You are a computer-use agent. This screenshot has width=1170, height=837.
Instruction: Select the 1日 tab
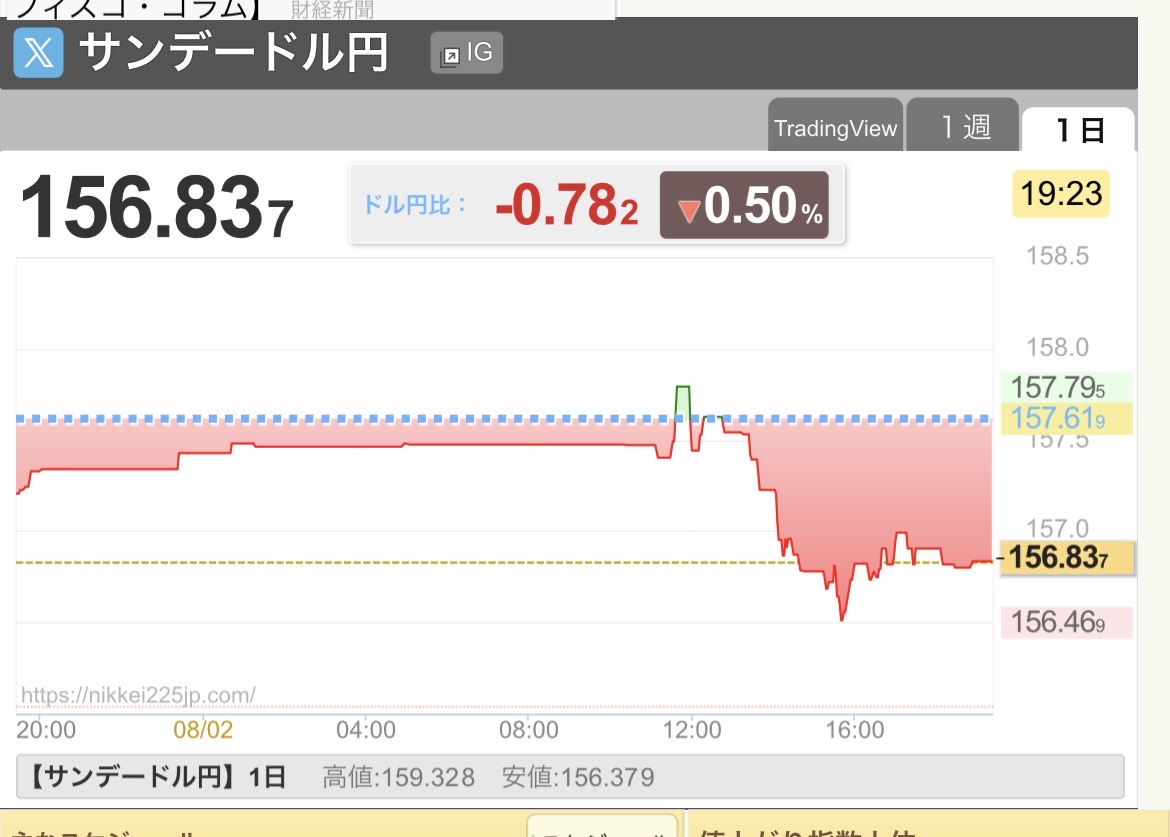(x=1079, y=129)
